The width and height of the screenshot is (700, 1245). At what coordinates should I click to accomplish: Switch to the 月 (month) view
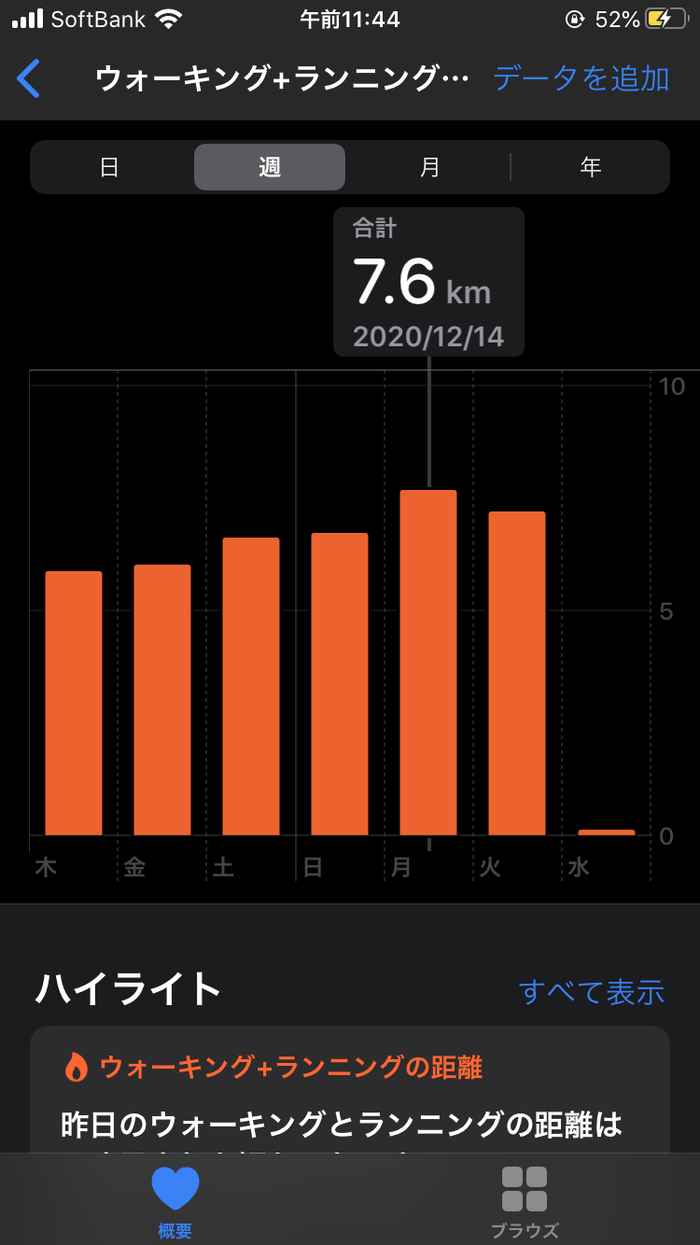point(430,167)
